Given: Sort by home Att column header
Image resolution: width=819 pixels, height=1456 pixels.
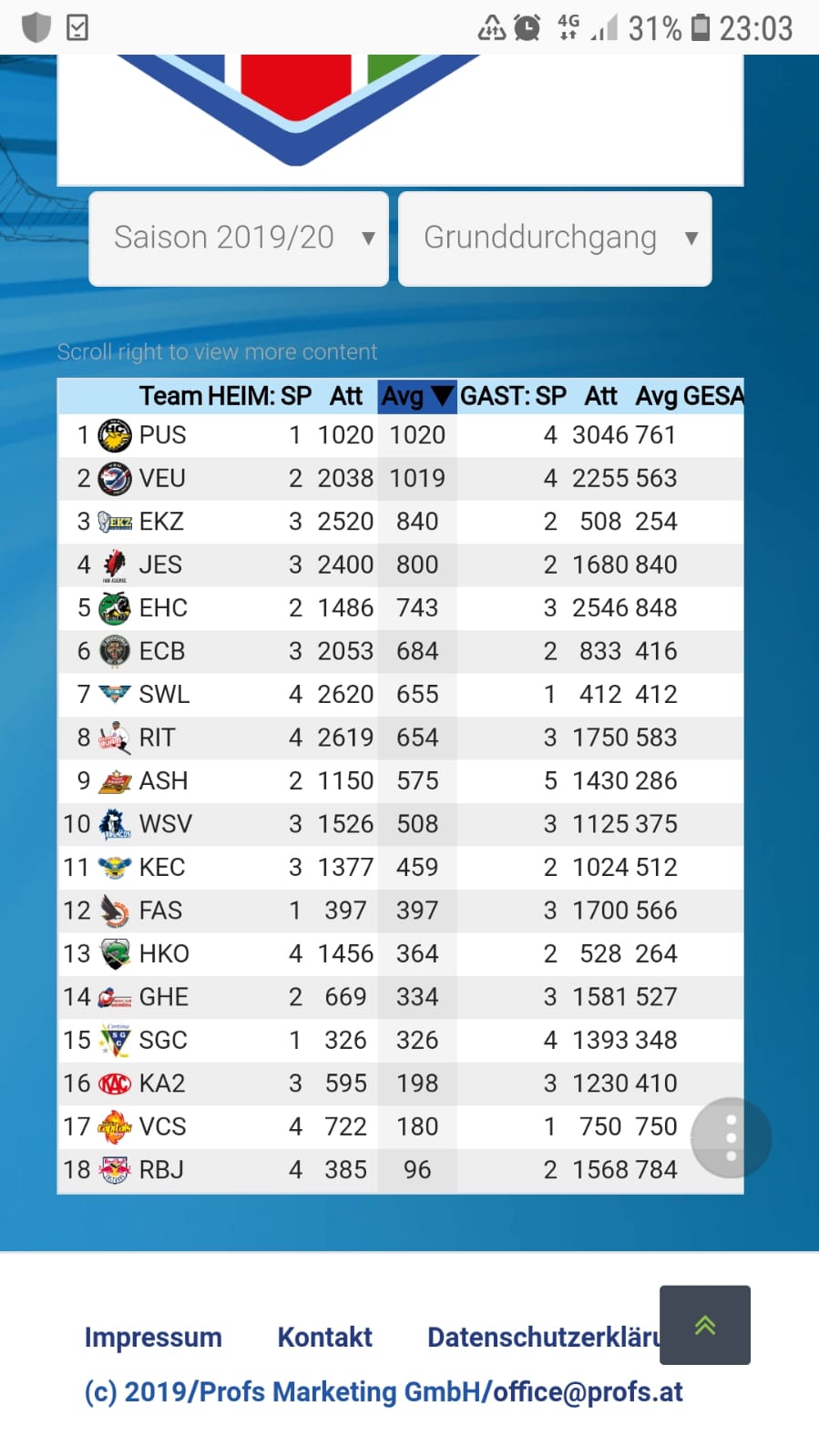Looking at the screenshot, I should coord(345,396).
